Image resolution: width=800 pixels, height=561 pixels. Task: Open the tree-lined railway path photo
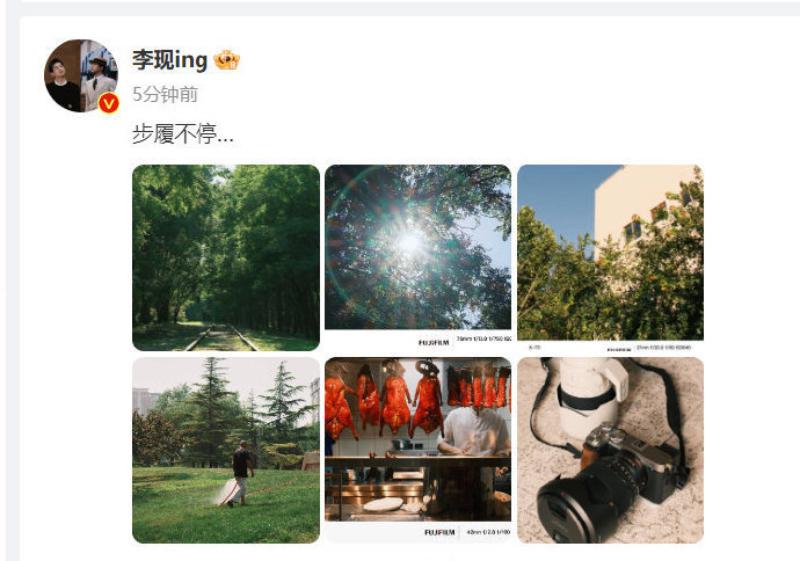point(226,257)
